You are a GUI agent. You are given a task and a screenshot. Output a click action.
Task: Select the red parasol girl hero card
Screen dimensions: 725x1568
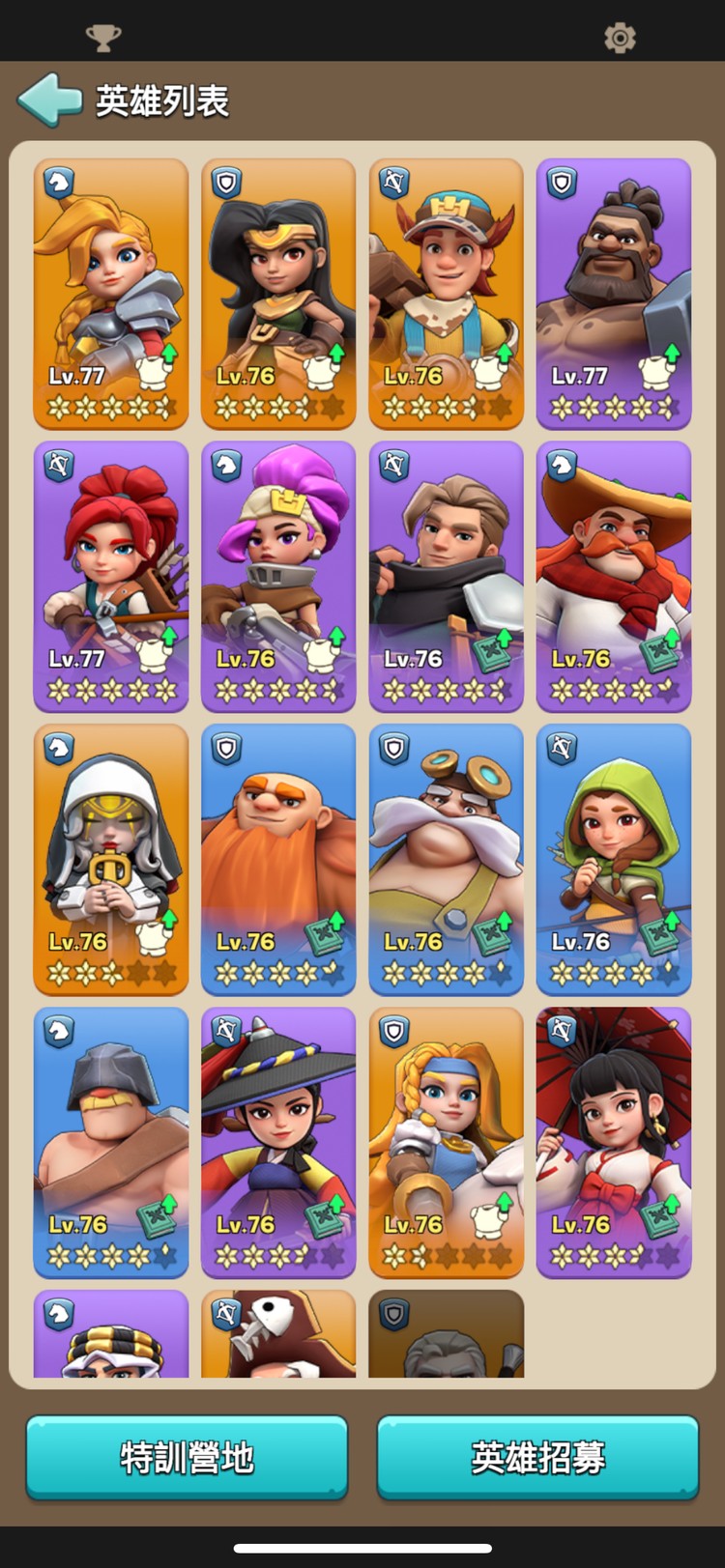(614, 1143)
